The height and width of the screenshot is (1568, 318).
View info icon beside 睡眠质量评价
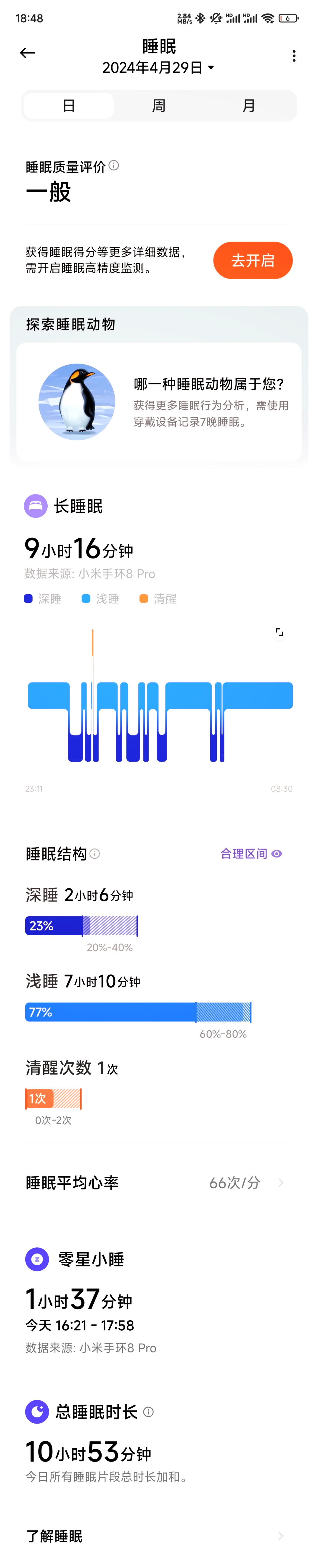click(114, 166)
